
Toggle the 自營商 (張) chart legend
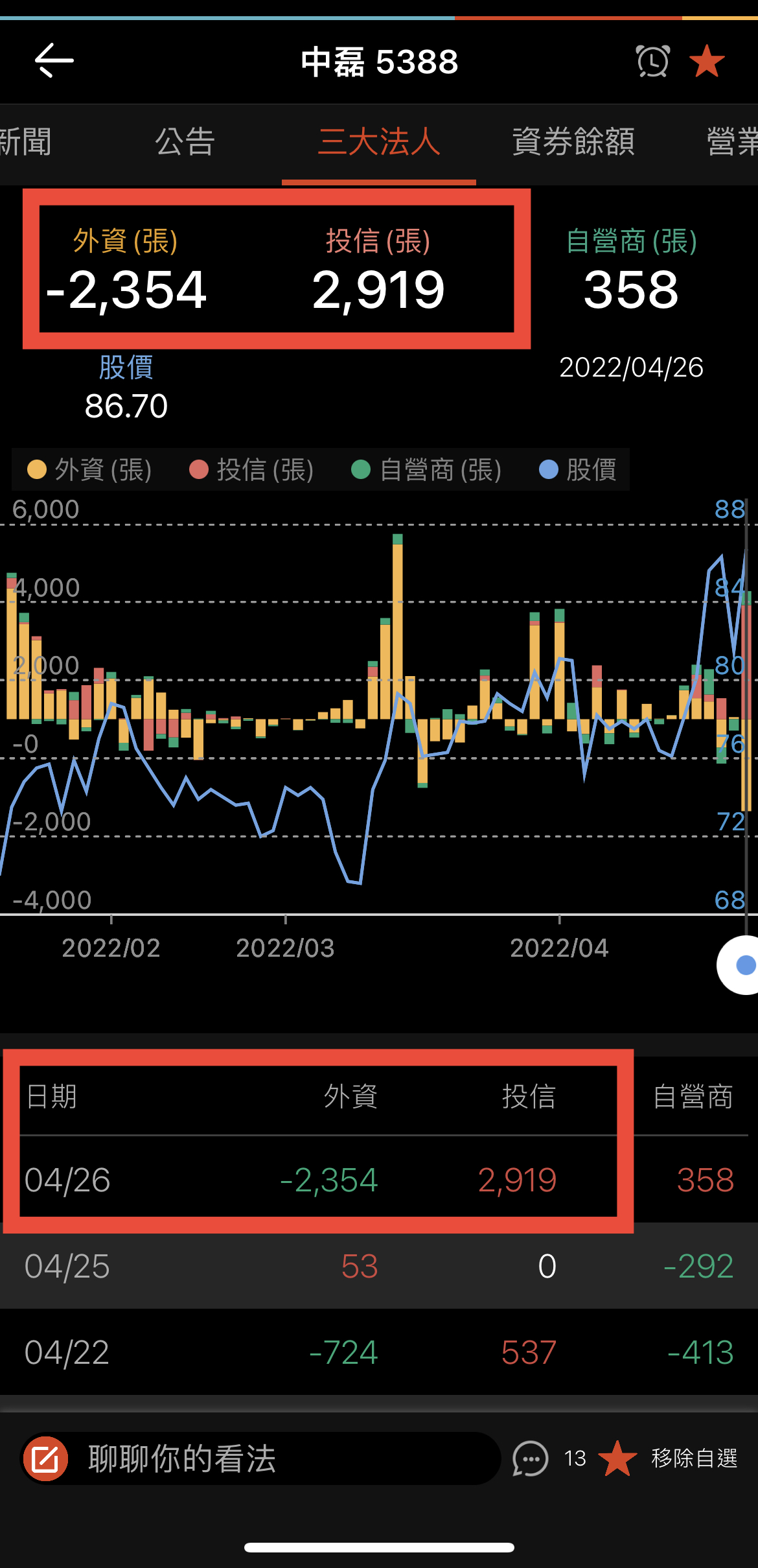click(x=427, y=469)
